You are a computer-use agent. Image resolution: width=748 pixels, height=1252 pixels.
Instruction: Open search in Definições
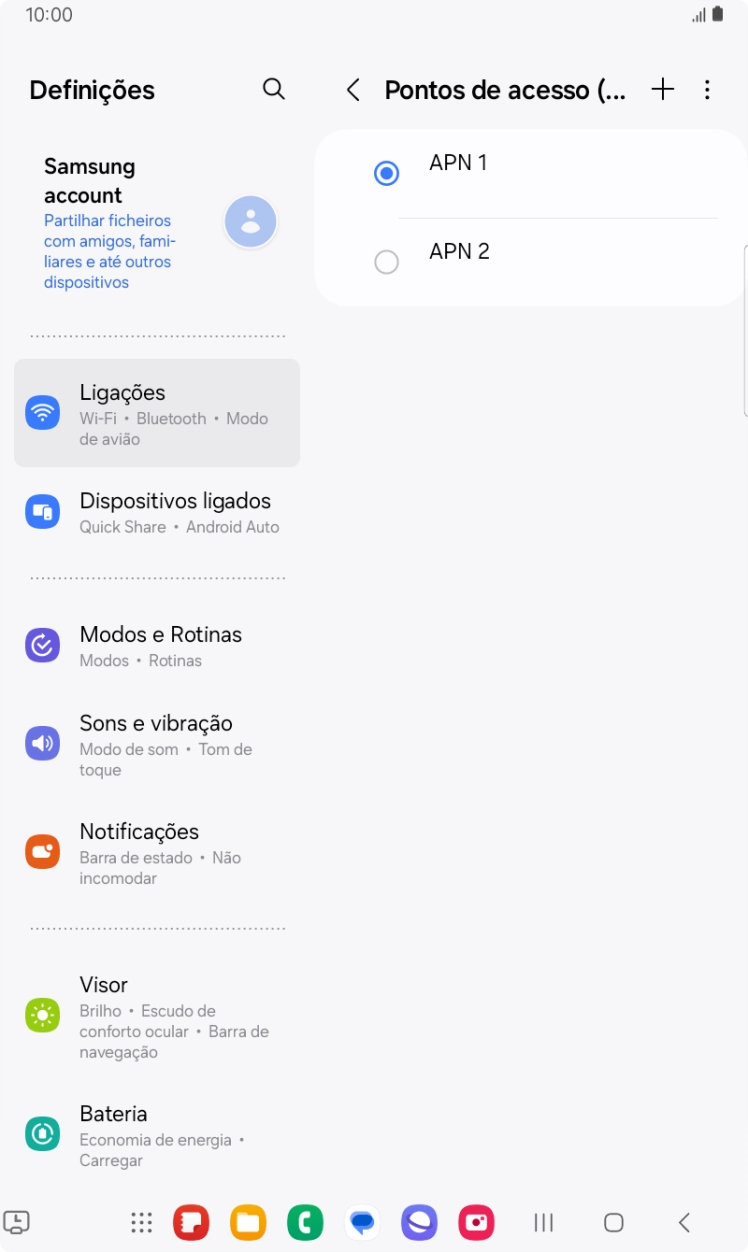click(x=273, y=89)
